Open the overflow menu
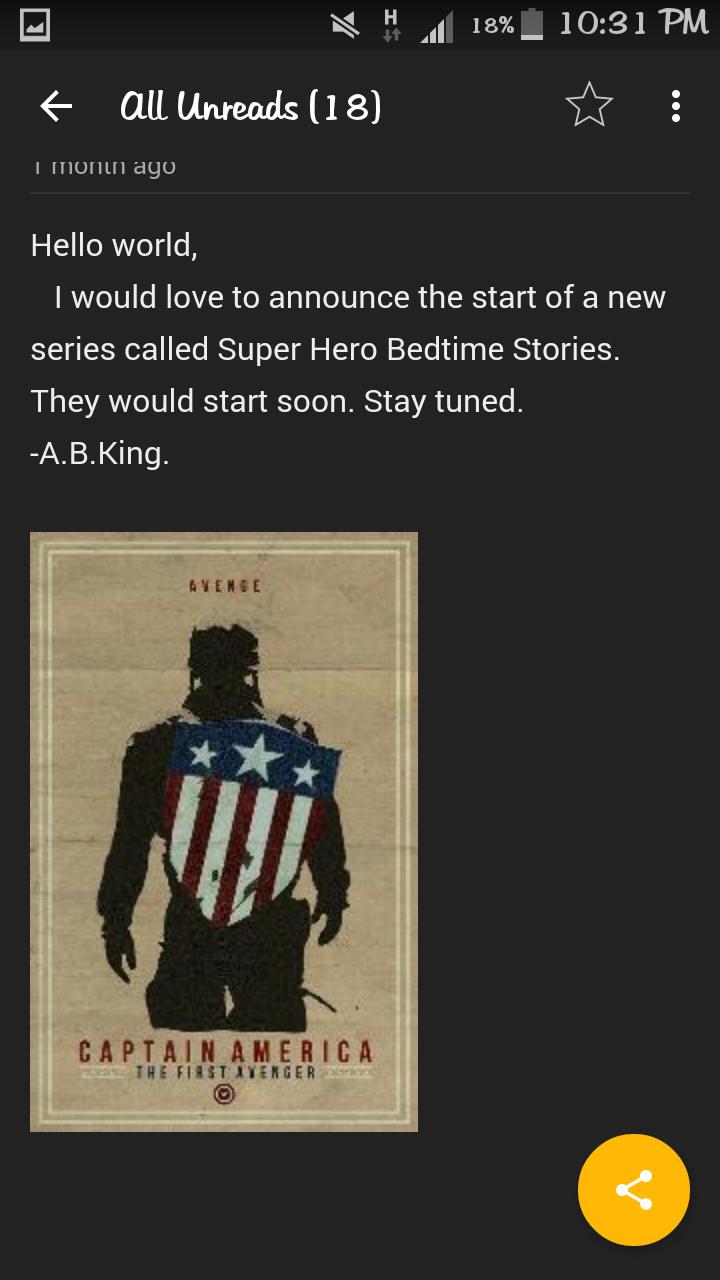Viewport: 720px width, 1280px height. [676, 106]
